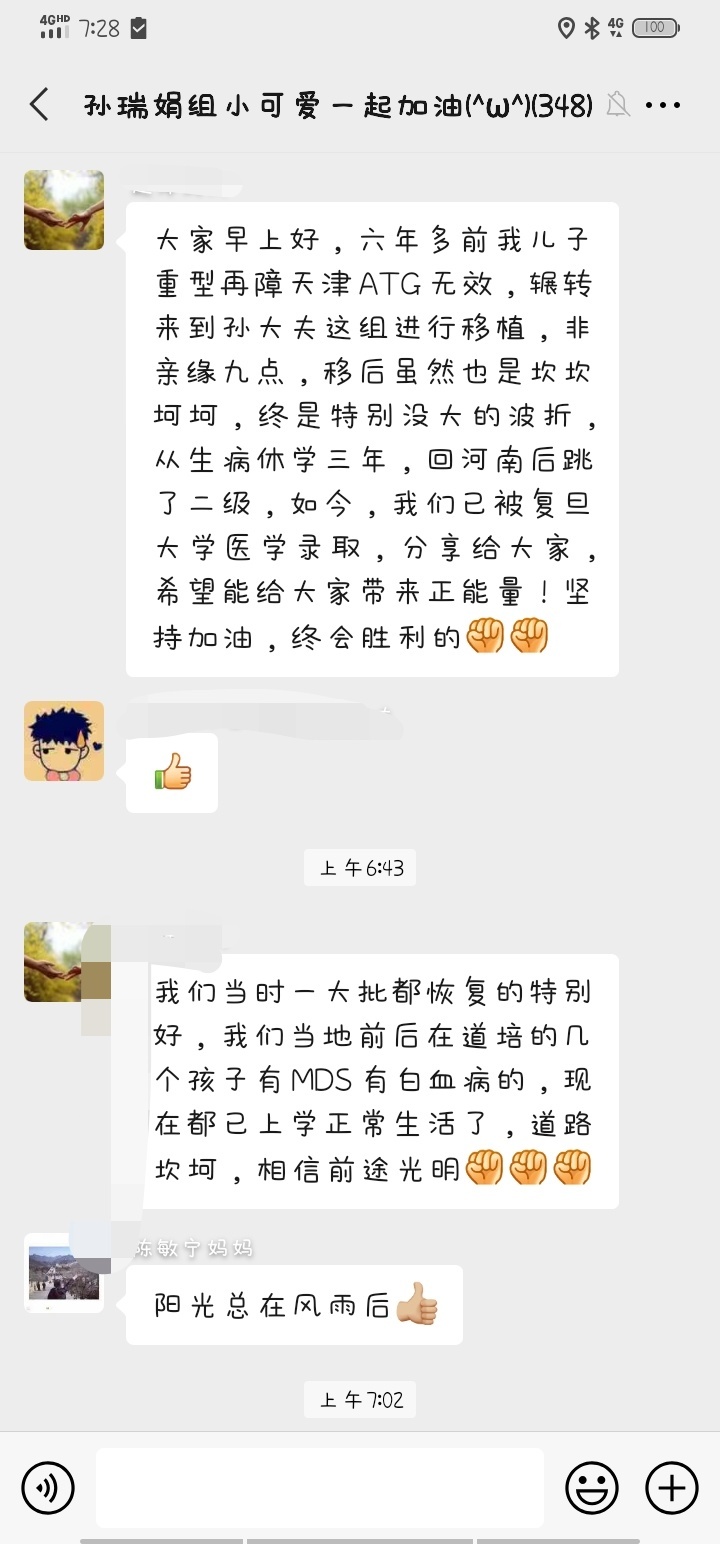This screenshot has width=720, height=1544.
Task: Go back to the chat list
Action: click(x=39, y=104)
